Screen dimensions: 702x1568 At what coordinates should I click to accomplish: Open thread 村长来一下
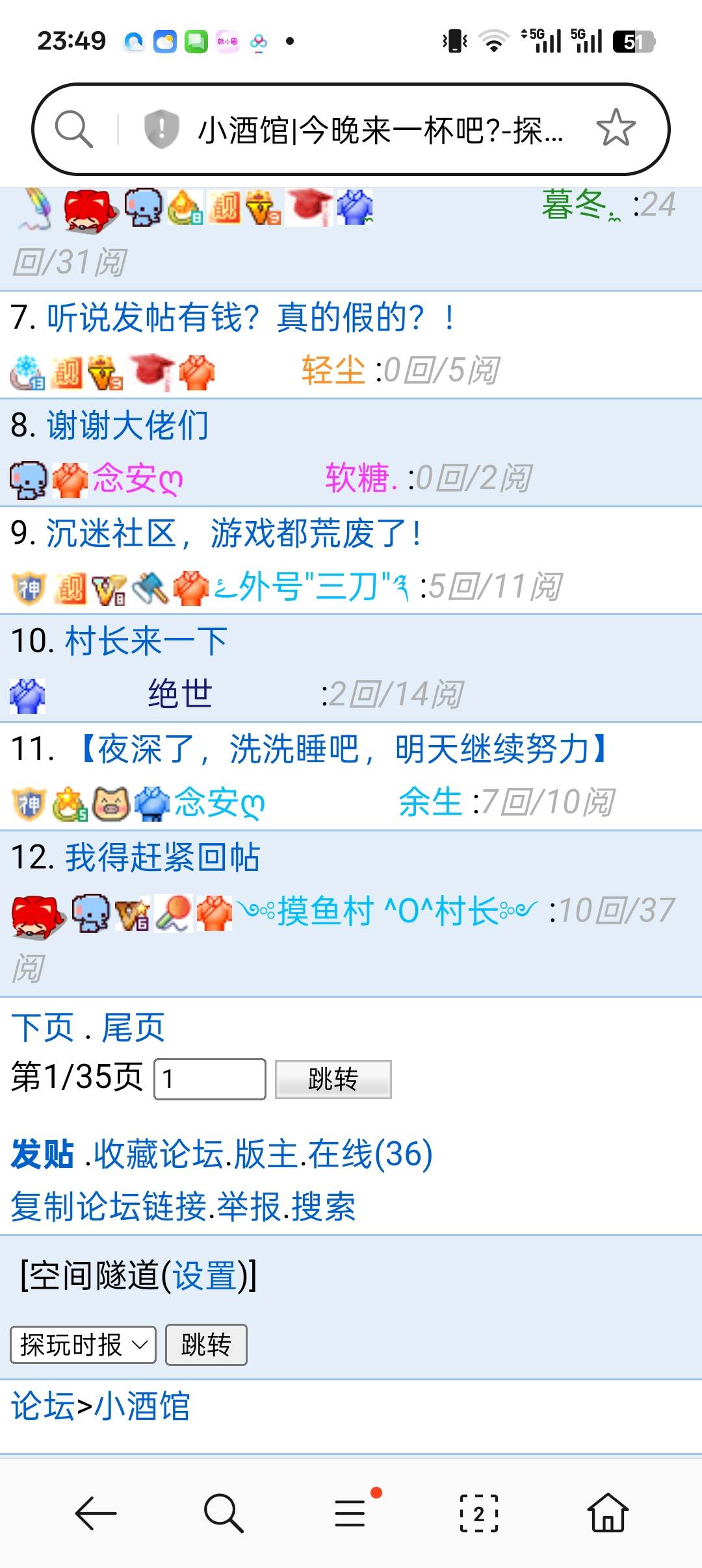tap(146, 642)
